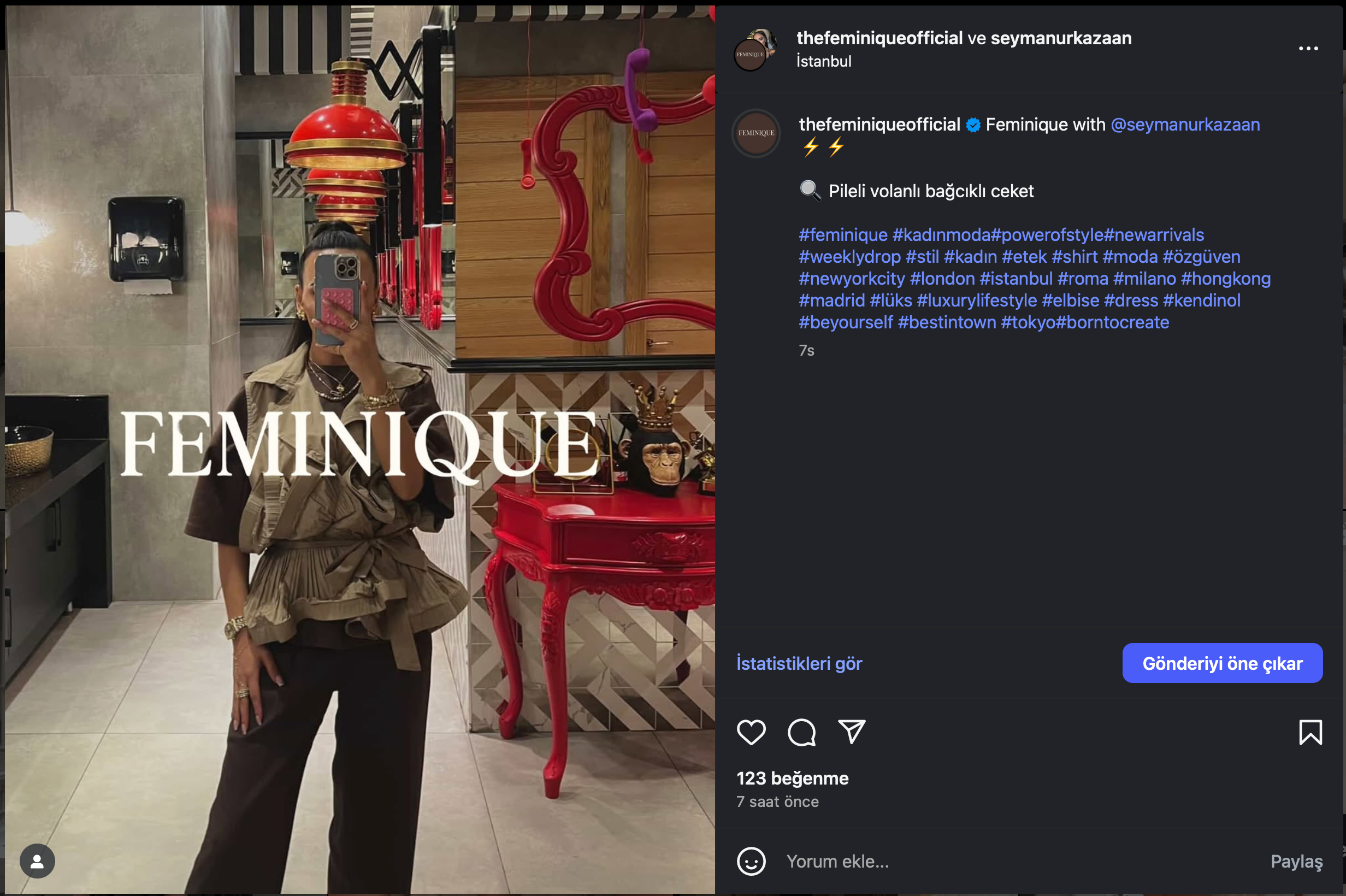View İstatistikleri gör insights link
This screenshot has height=896, width=1346.
(799, 663)
